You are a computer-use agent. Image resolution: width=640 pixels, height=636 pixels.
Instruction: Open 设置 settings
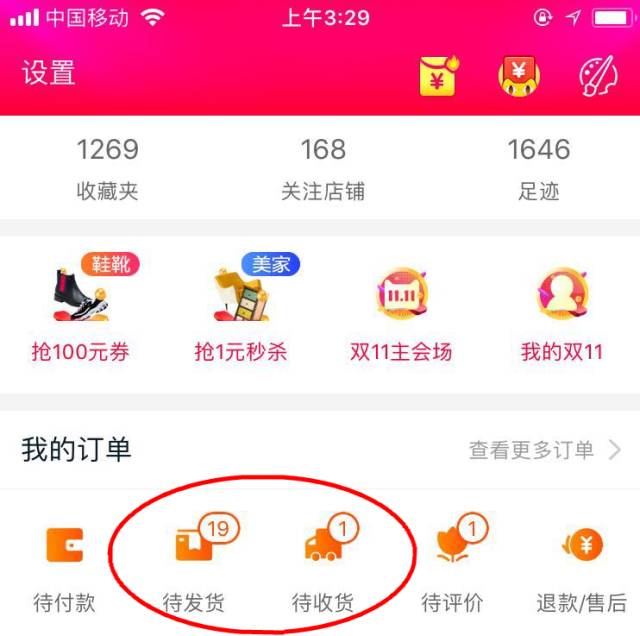pos(49,74)
